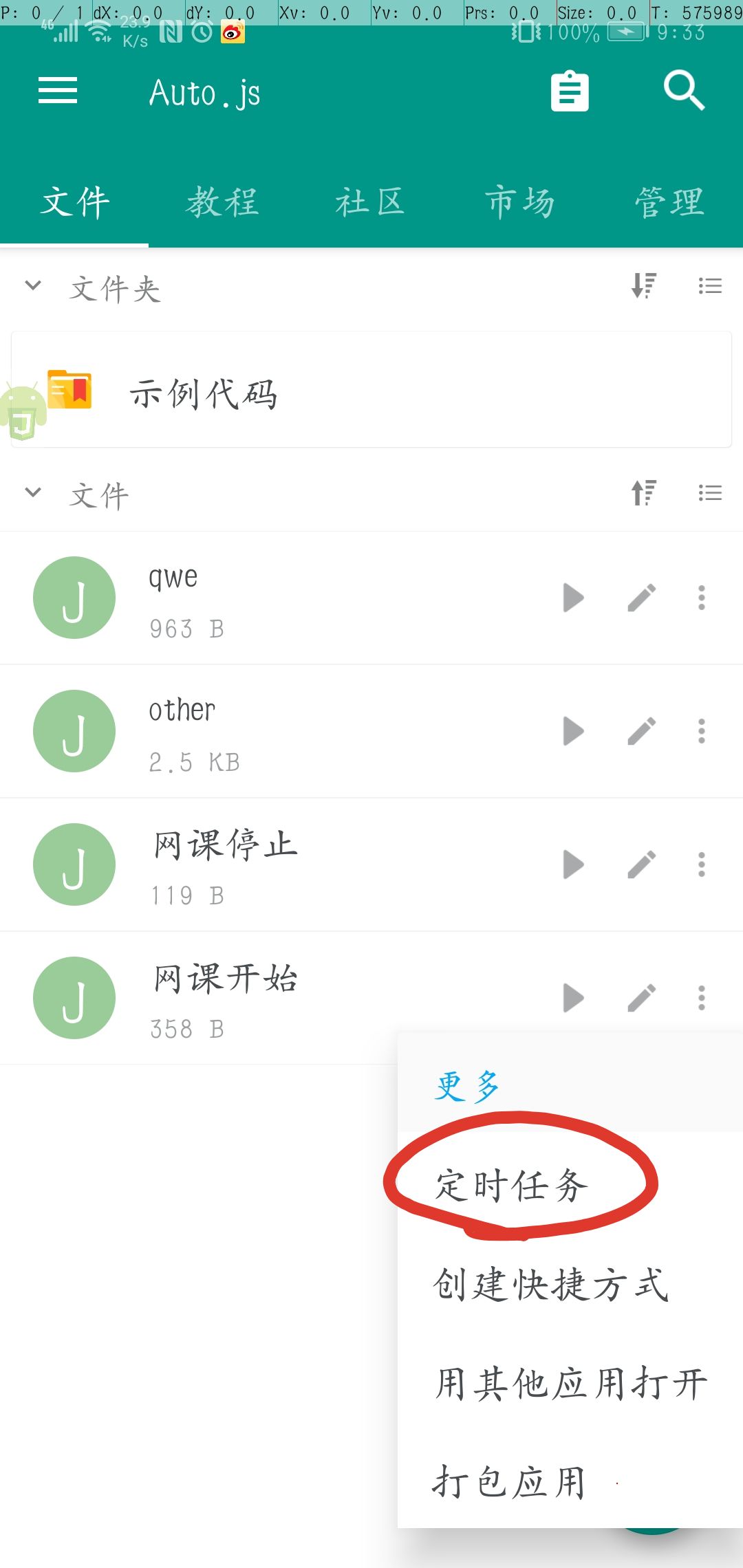Open search in the app bar
The image size is (743, 1568).
684,90
